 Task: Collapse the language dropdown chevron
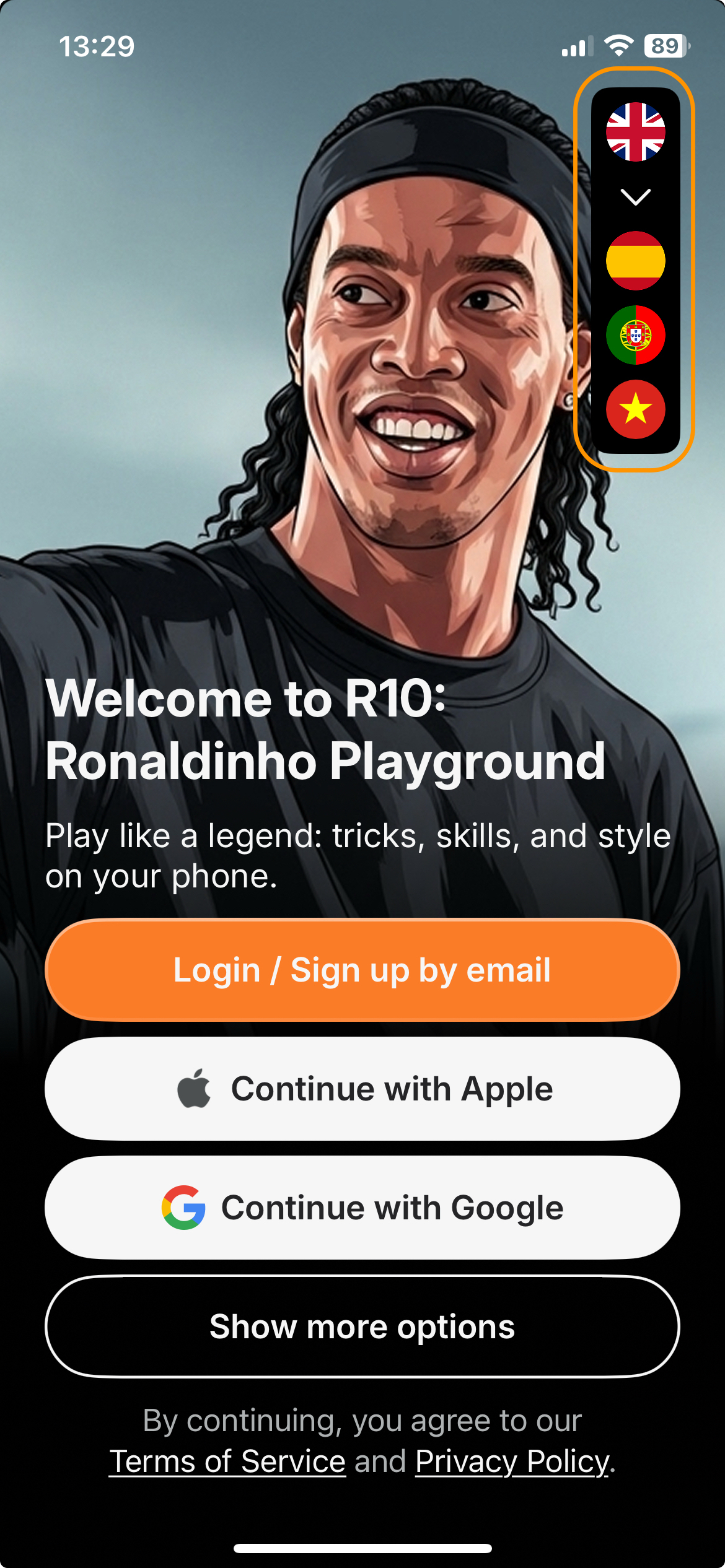pos(635,198)
